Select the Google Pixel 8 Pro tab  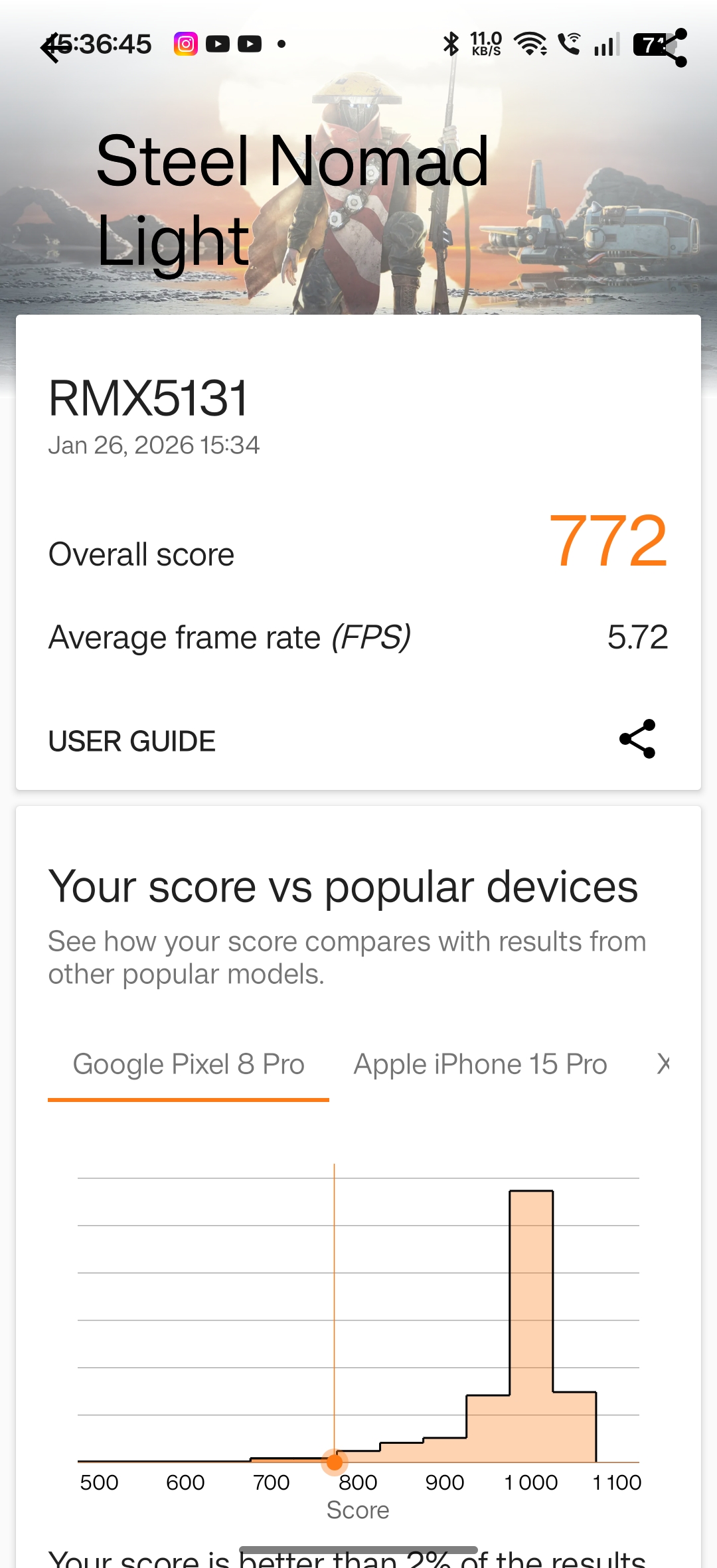point(189,1064)
